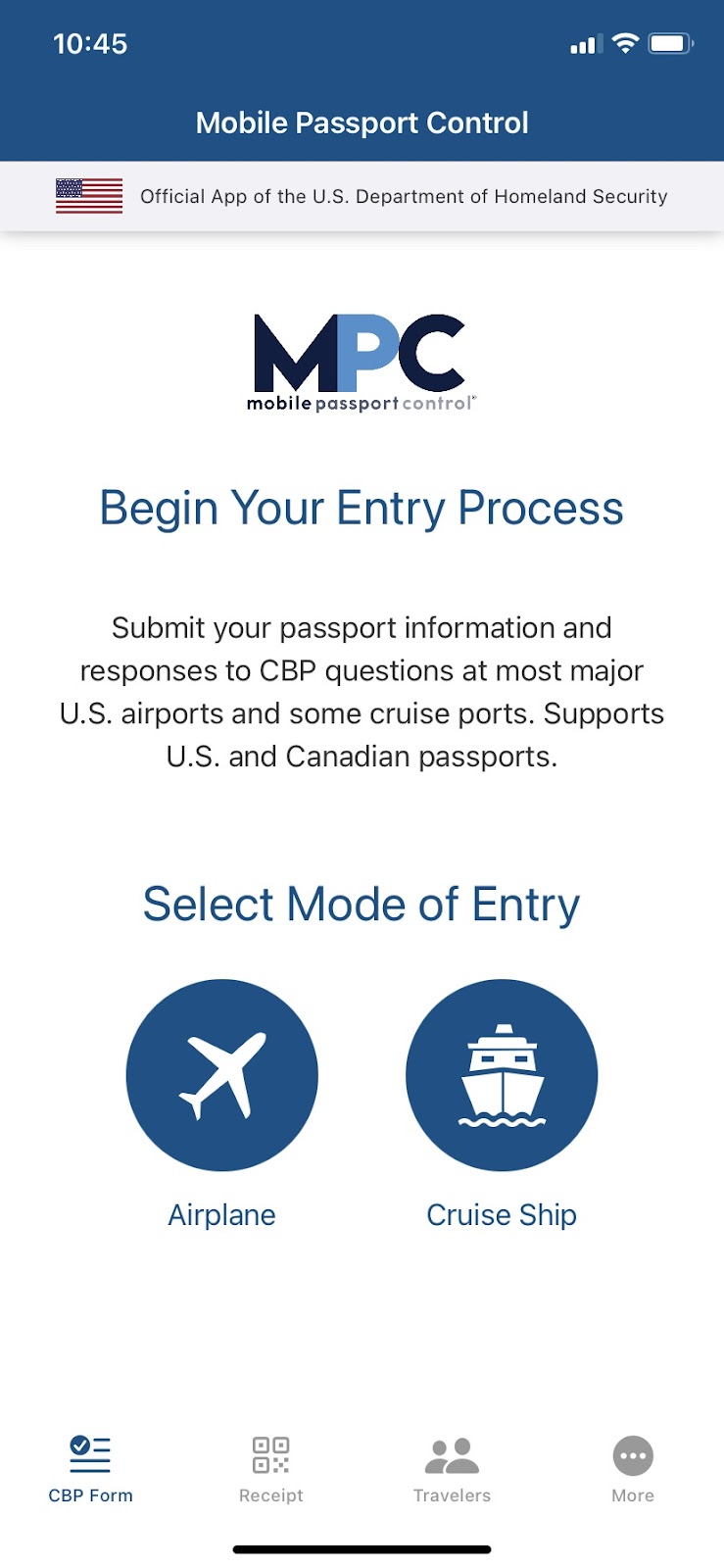This screenshot has width=724, height=1568.
Task: Open the CBP Form tab
Action: [x=90, y=1468]
